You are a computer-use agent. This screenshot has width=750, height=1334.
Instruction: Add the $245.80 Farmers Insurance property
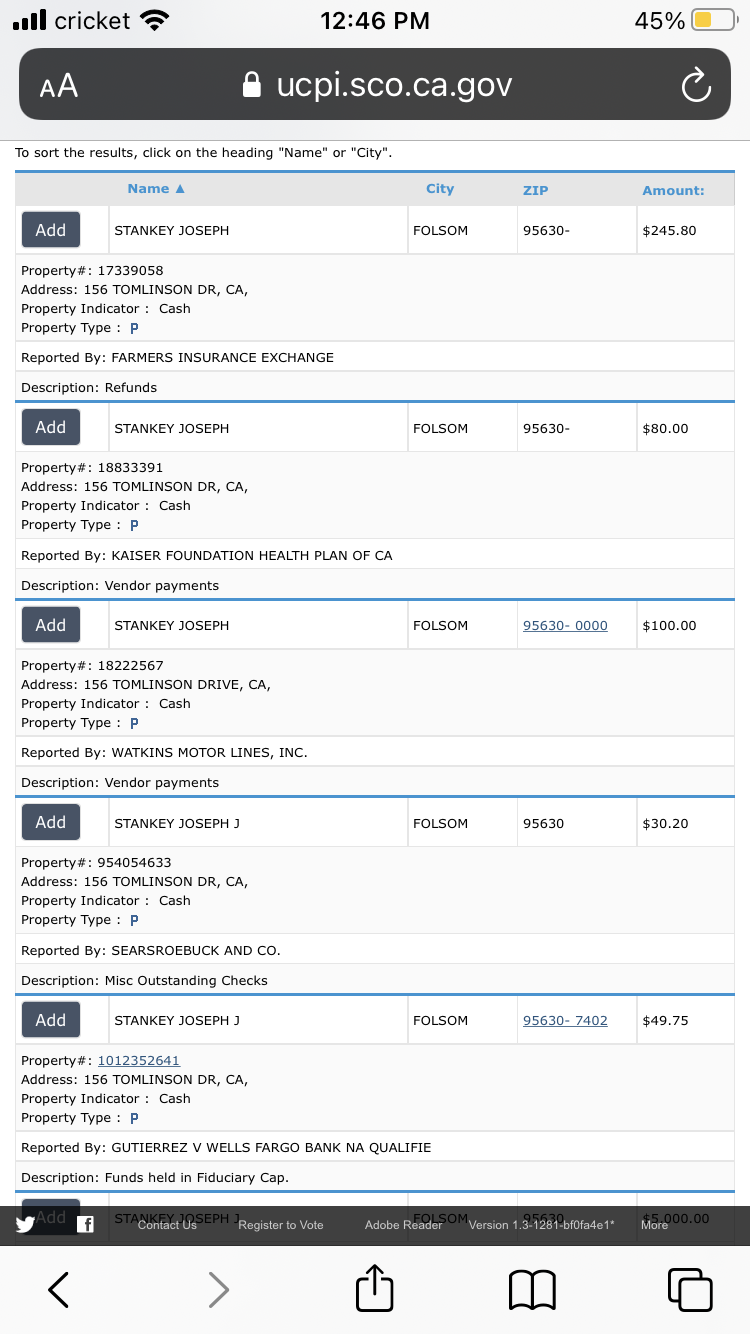tap(51, 230)
